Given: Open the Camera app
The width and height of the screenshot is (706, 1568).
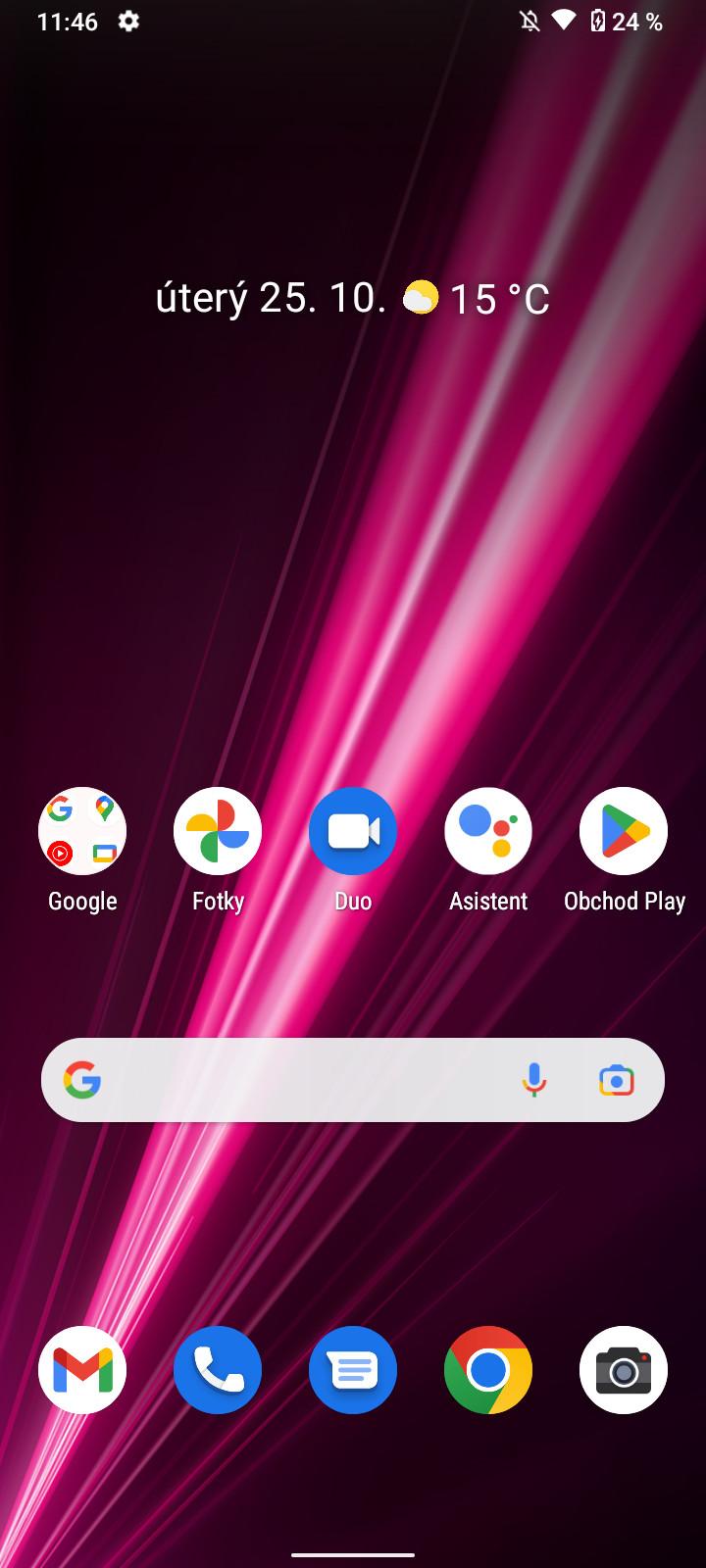Looking at the screenshot, I should coord(624,1370).
